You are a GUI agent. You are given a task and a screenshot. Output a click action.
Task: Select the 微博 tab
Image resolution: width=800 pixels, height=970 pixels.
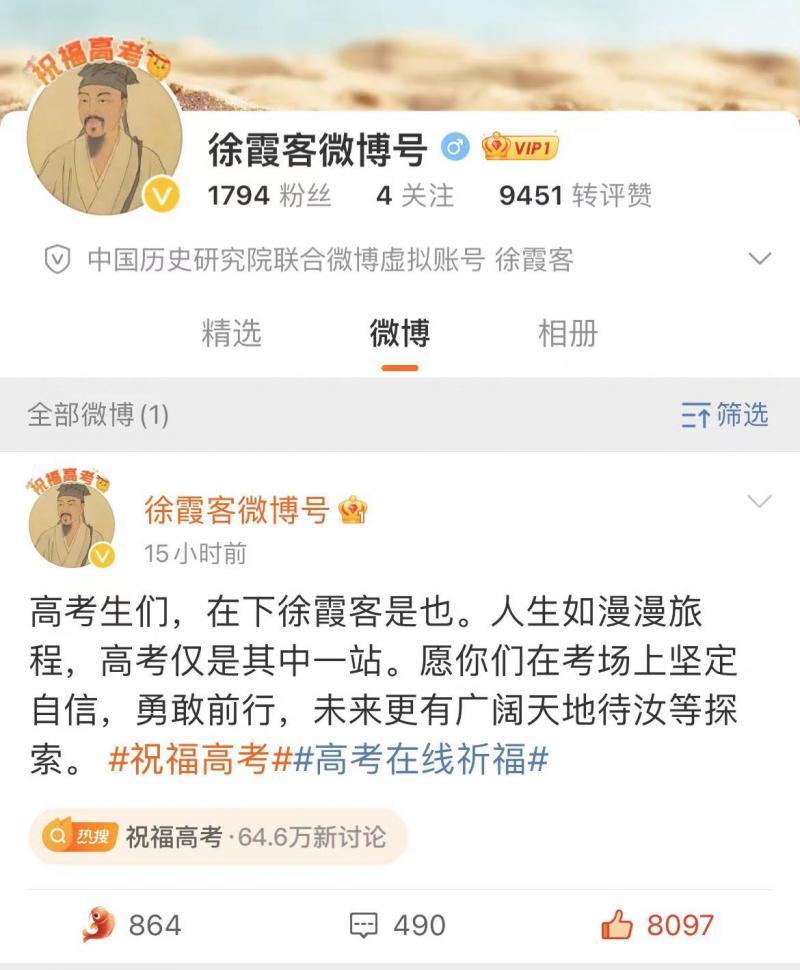coord(399,333)
